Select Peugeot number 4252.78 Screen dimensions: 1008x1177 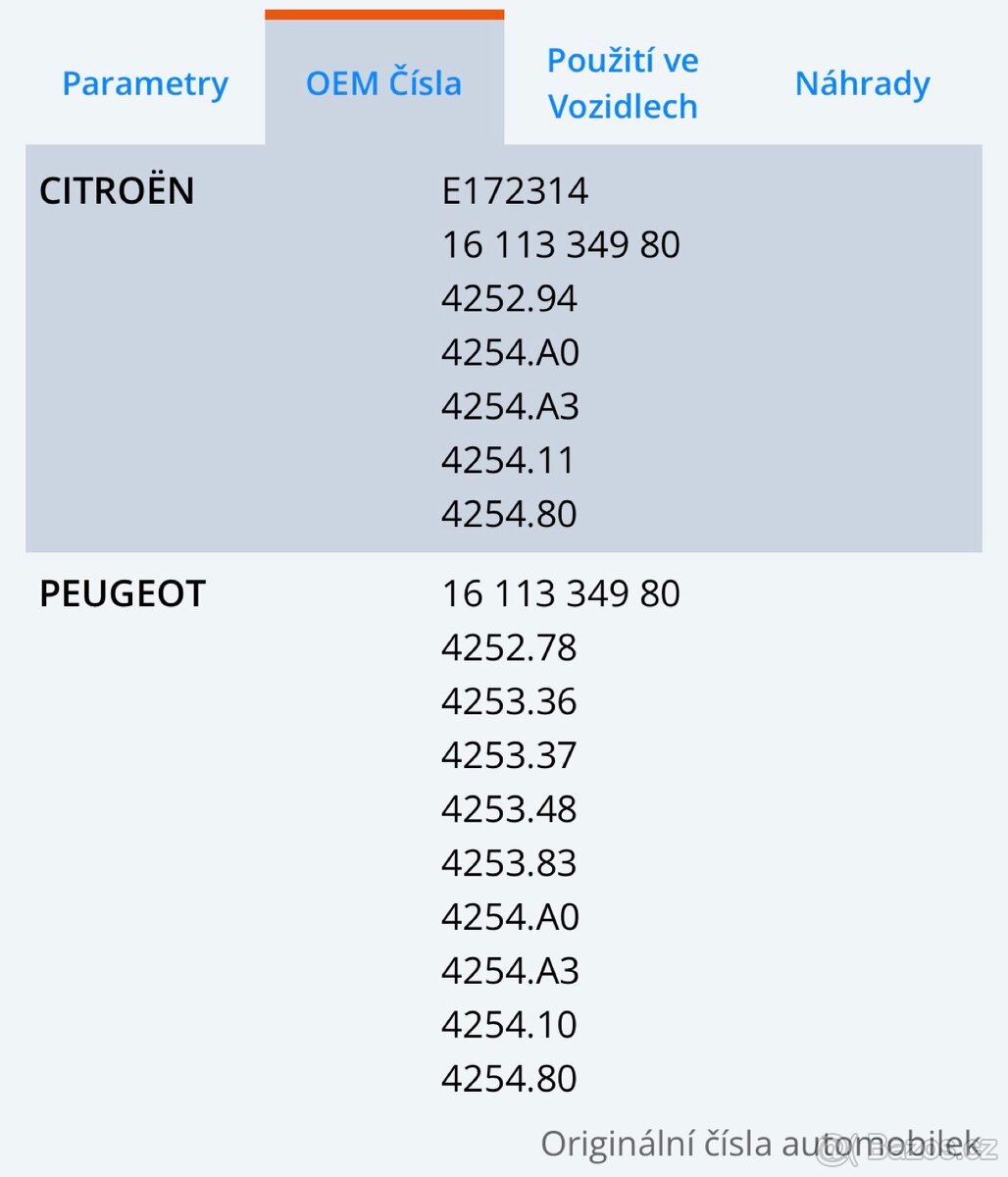(510, 647)
